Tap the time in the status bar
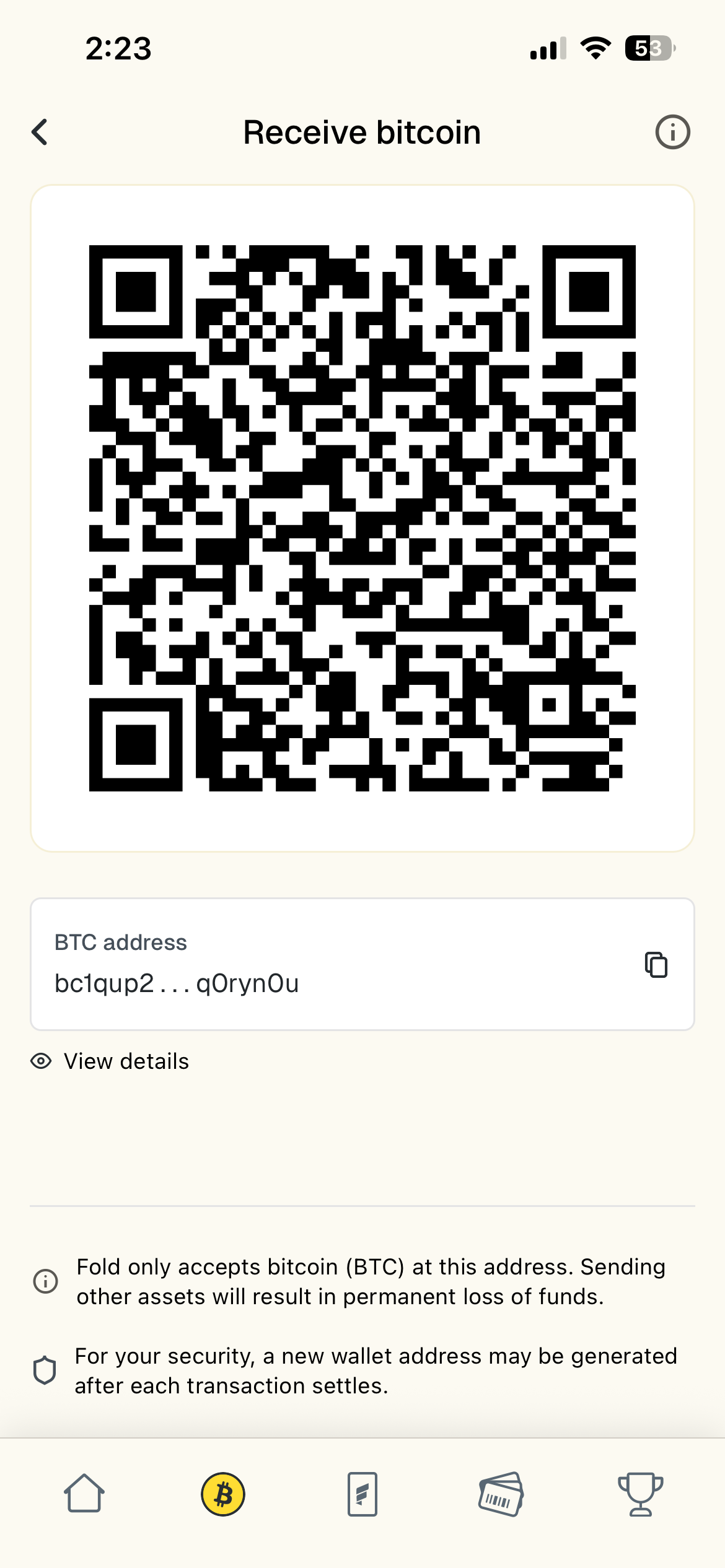The width and height of the screenshot is (725, 1568). pyautogui.click(x=117, y=49)
